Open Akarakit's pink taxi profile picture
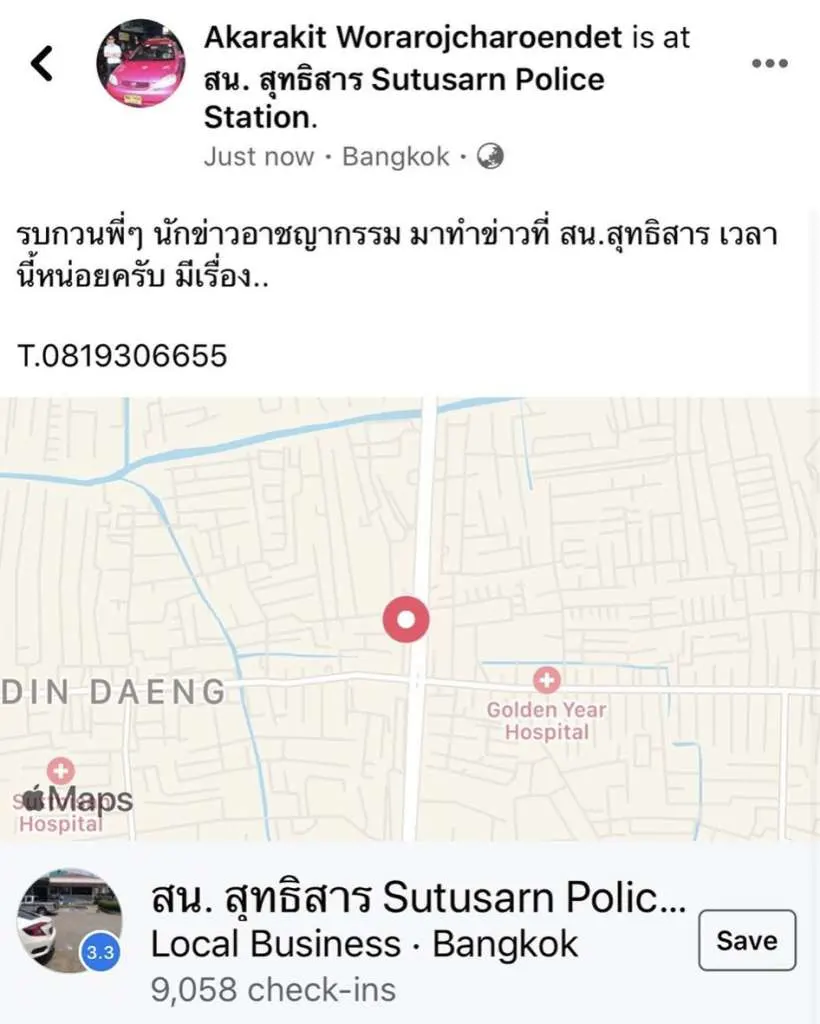820x1024 pixels. pos(141,63)
